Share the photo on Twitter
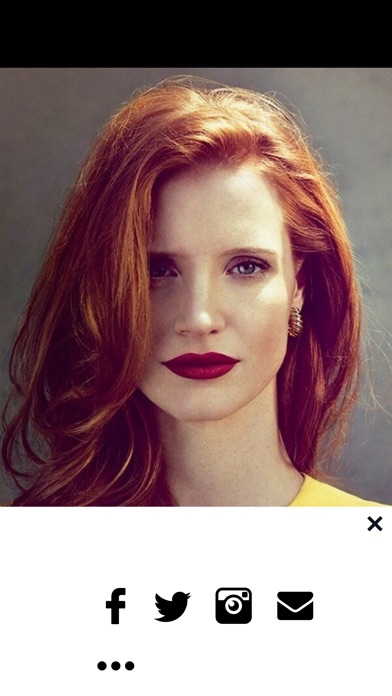 (172, 606)
